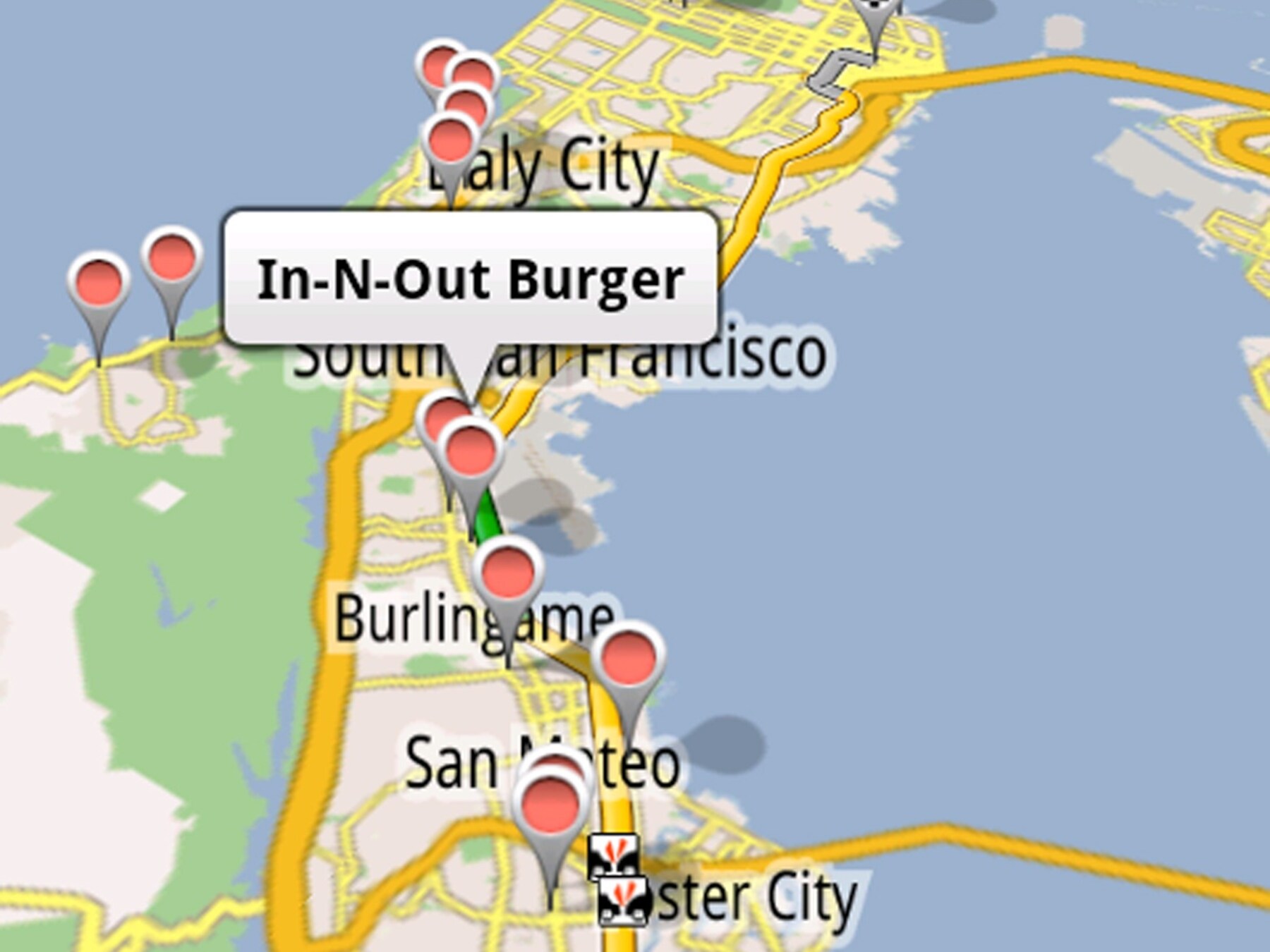1270x952 pixels.
Task: Open the In-N-Out Burger callout bubble
Action: click(471, 279)
